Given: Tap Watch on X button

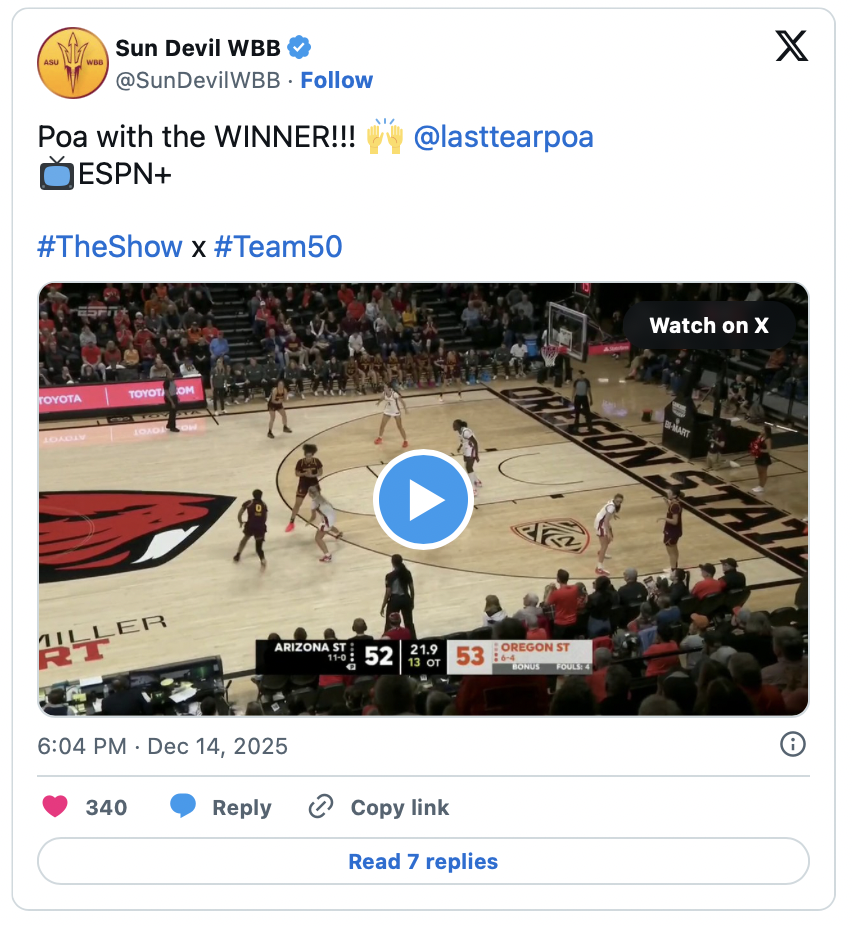Looking at the screenshot, I should 708,325.
